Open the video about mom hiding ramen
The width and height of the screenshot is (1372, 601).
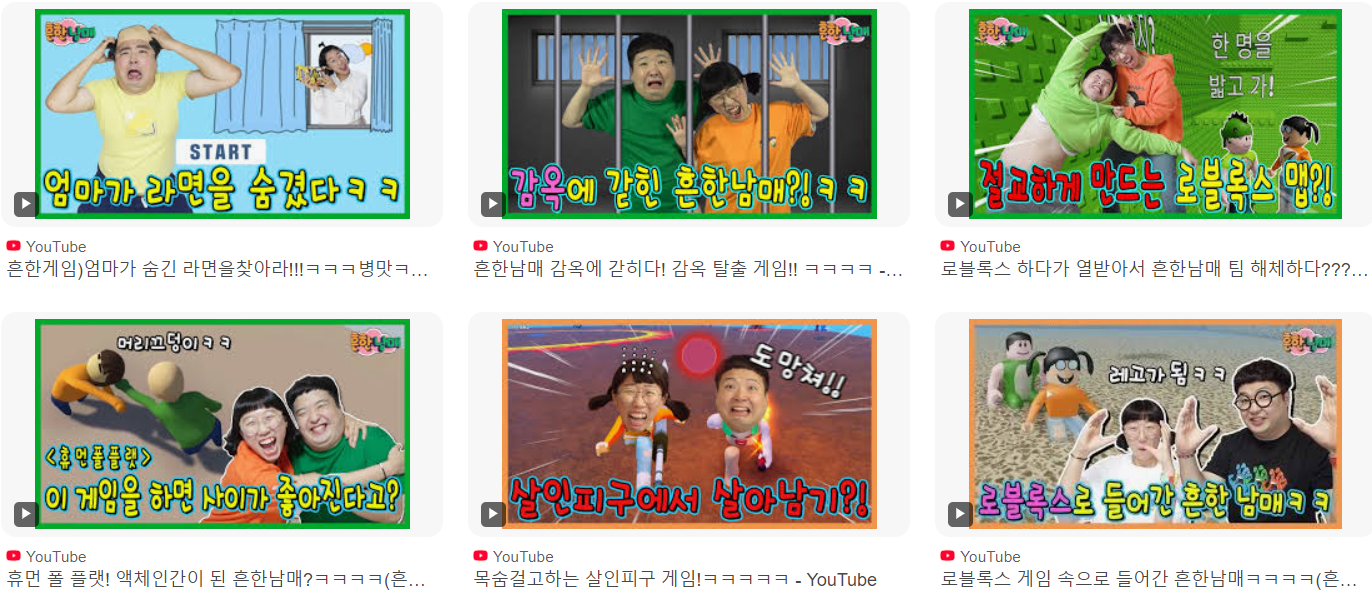coord(222,114)
